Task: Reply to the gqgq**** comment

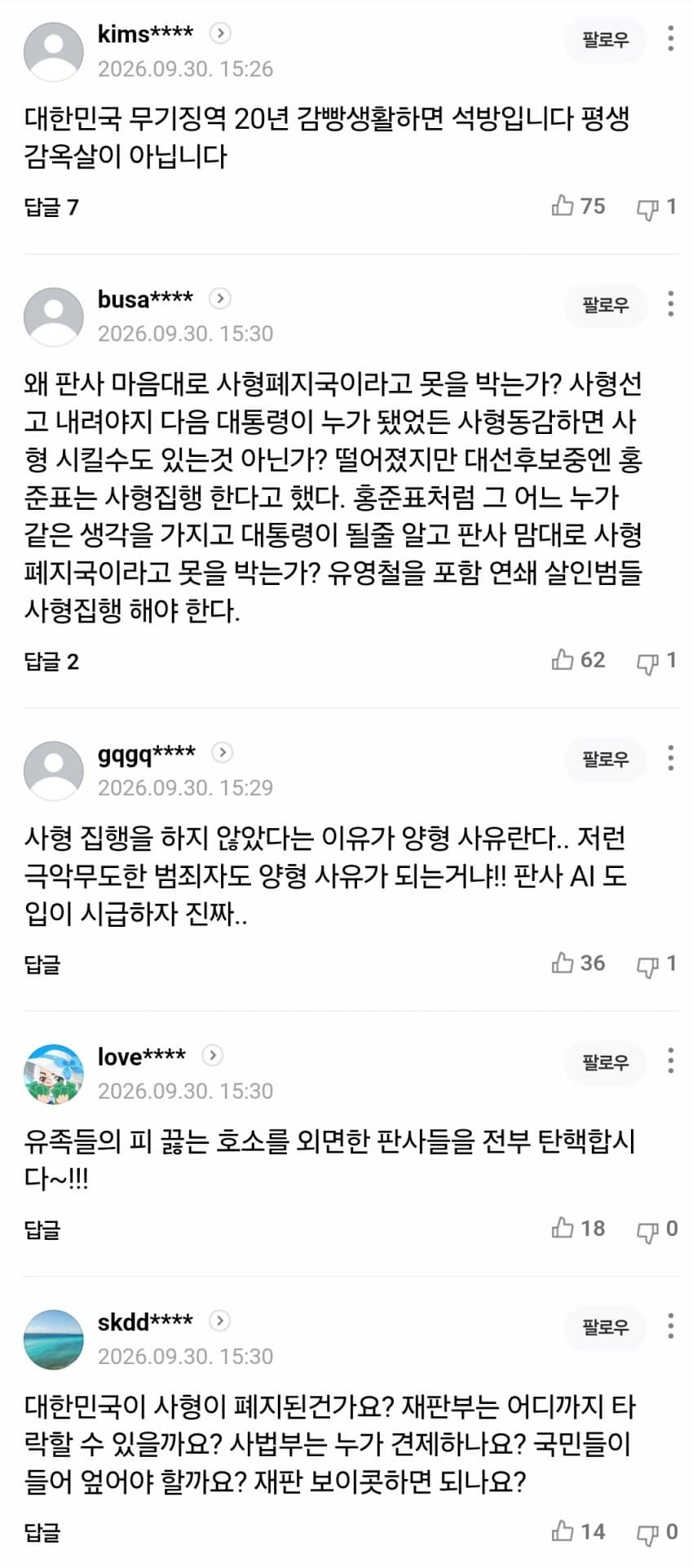Action: click(x=42, y=963)
